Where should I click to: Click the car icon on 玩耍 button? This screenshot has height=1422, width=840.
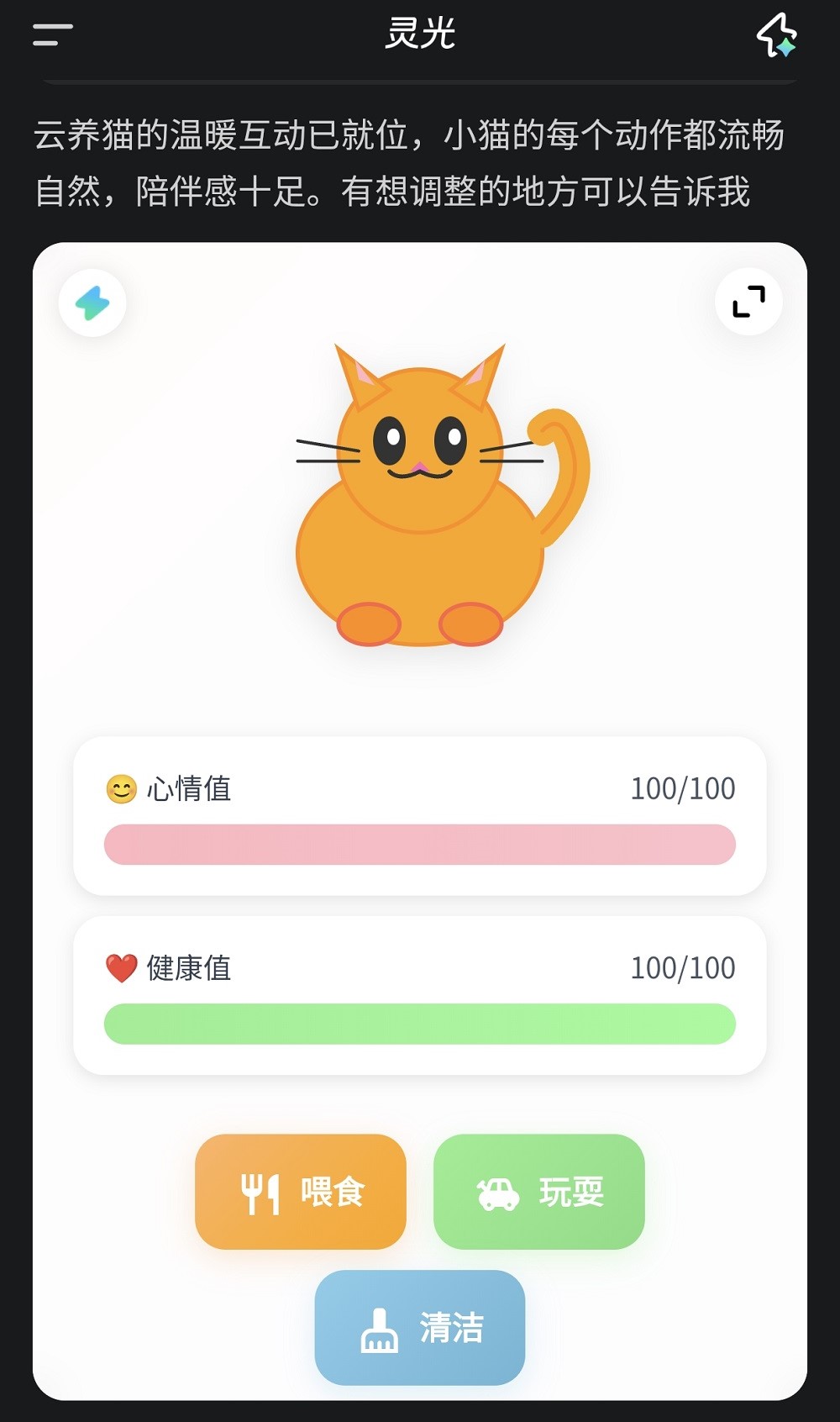497,1192
